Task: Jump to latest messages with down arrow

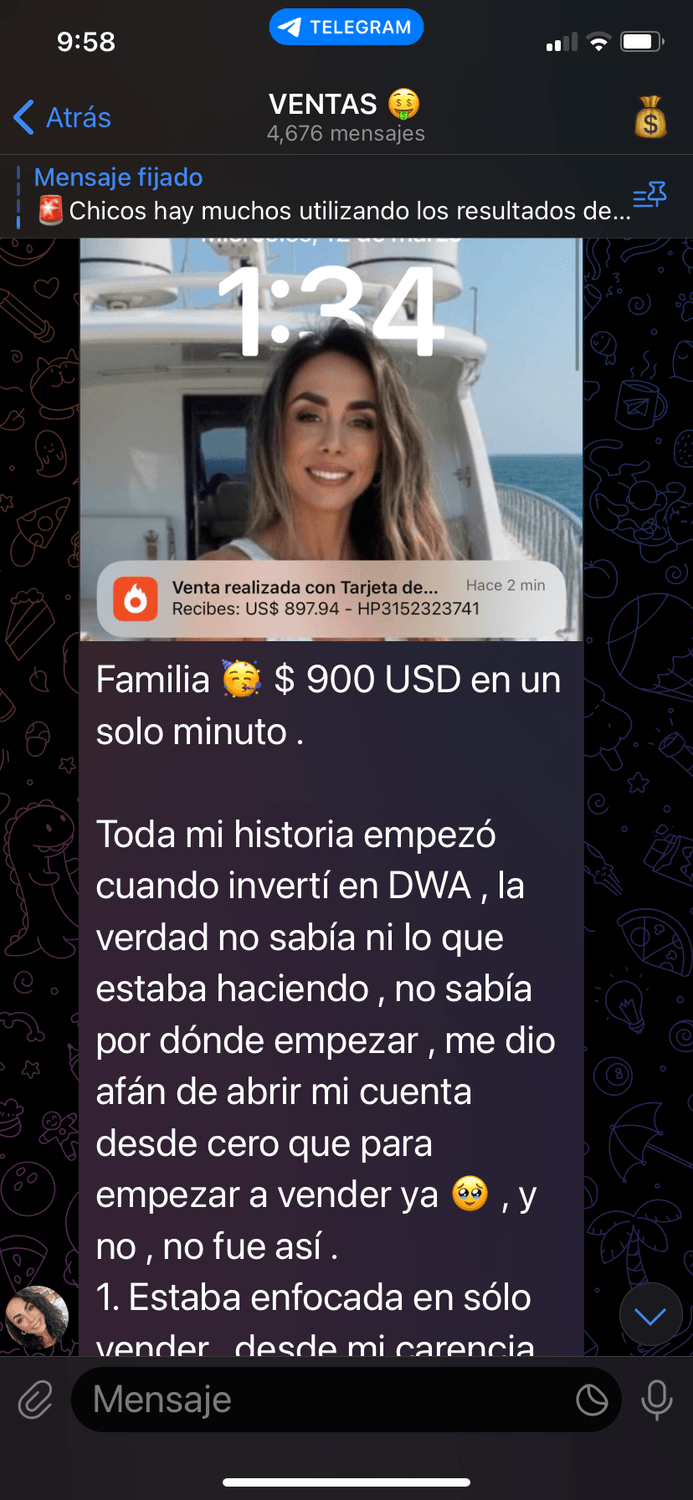Action: (x=650, y=1316)
